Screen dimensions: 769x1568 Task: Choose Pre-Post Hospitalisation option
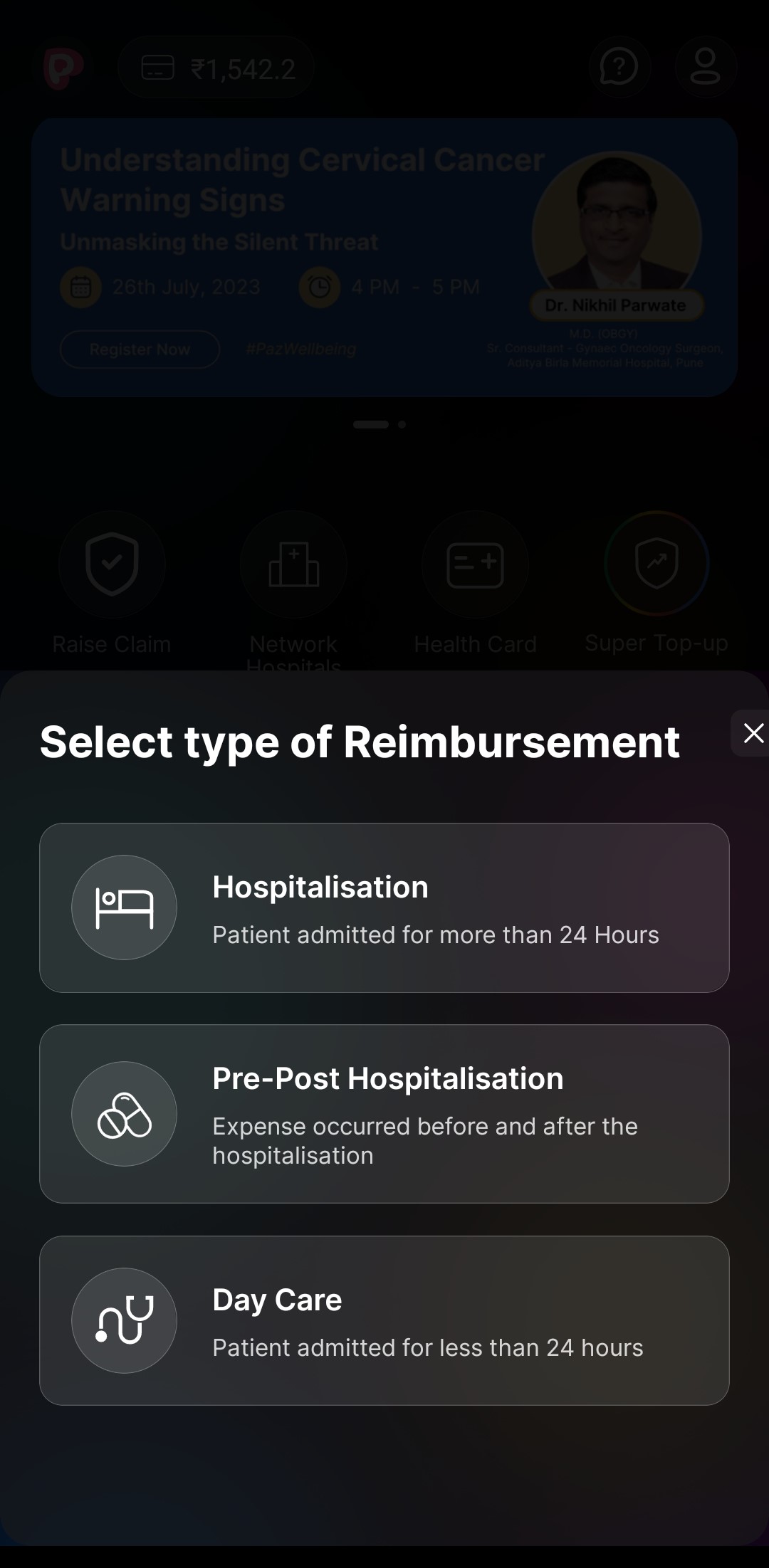tap(384, 1113)
